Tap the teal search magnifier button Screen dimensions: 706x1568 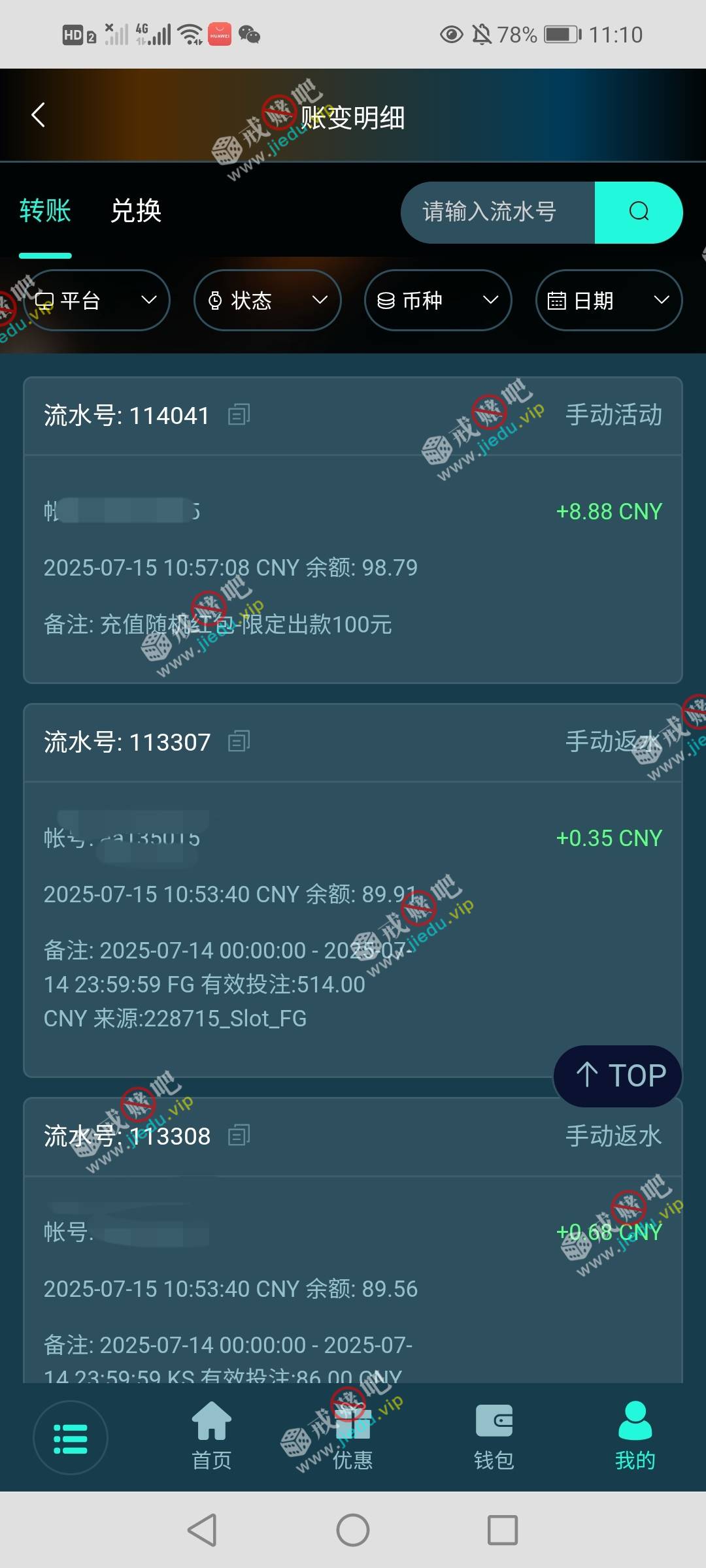pos(638,212)
